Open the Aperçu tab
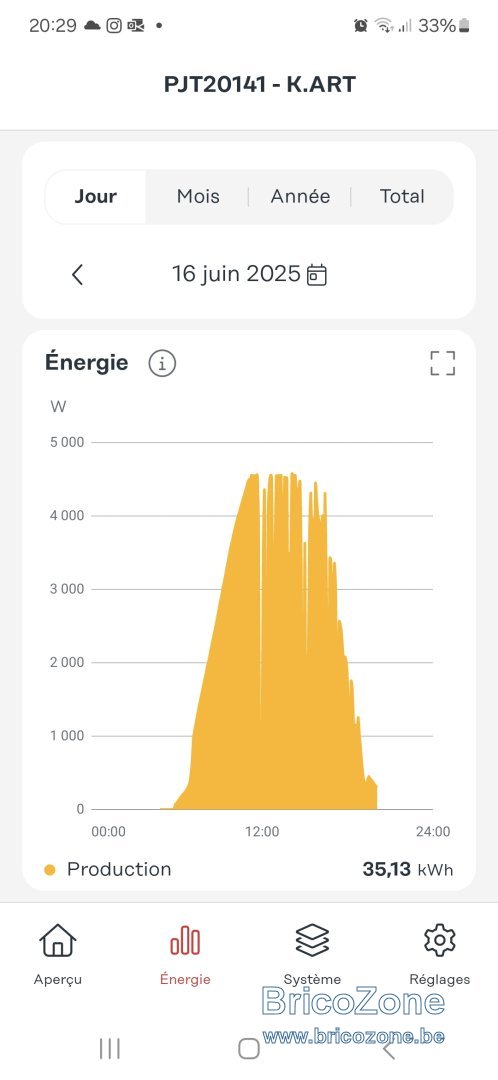 [x=58, y=955]
